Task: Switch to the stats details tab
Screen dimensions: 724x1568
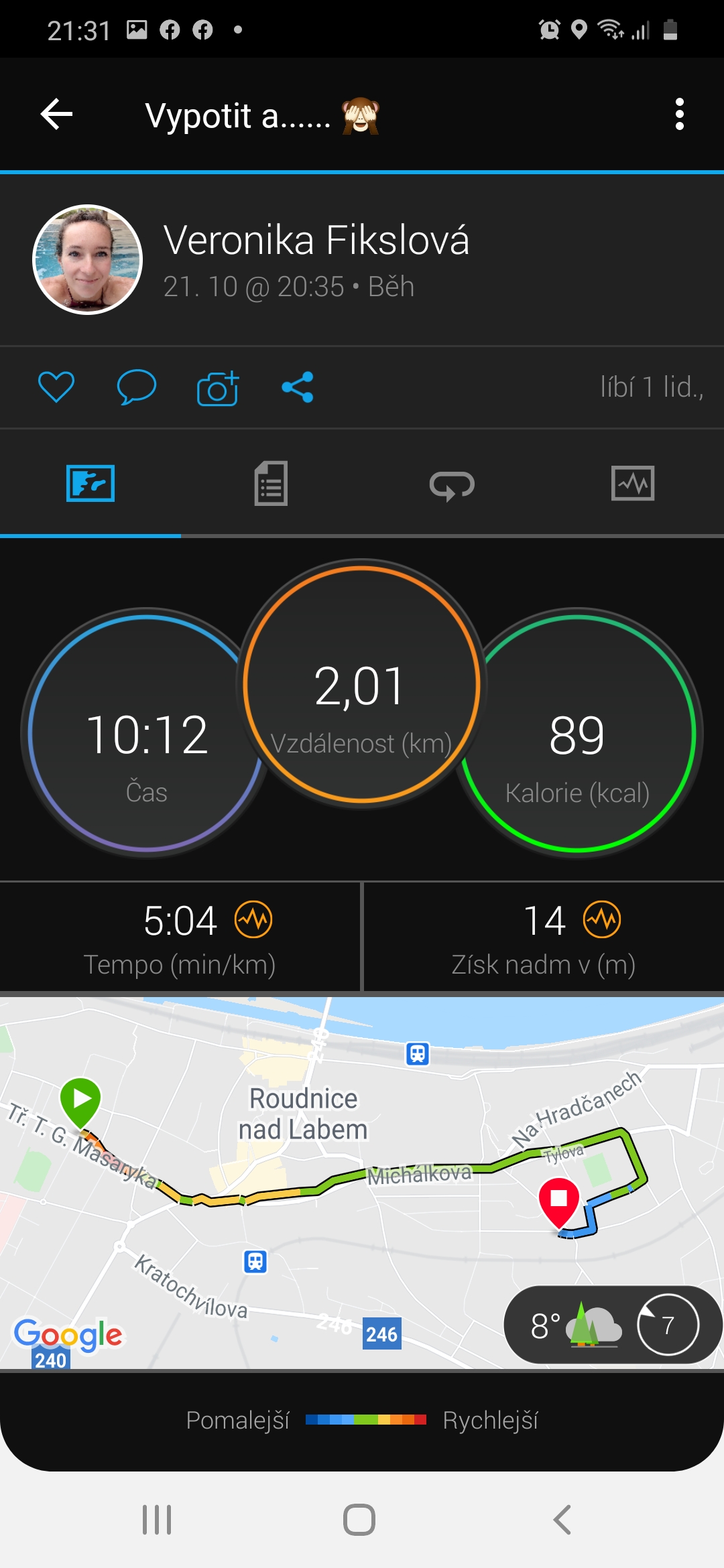Action: coord(271,483)
